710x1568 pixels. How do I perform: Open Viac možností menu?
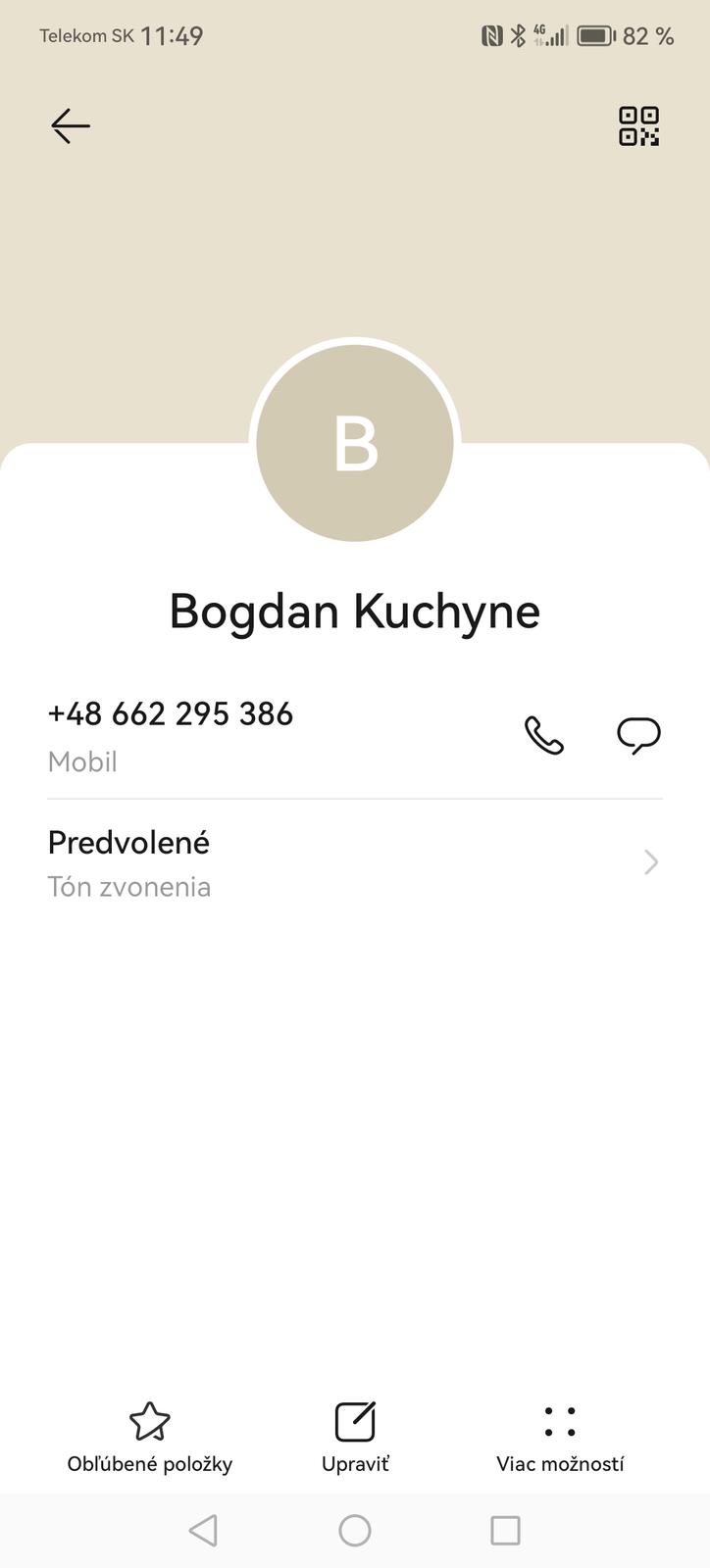click(560, 1436)
